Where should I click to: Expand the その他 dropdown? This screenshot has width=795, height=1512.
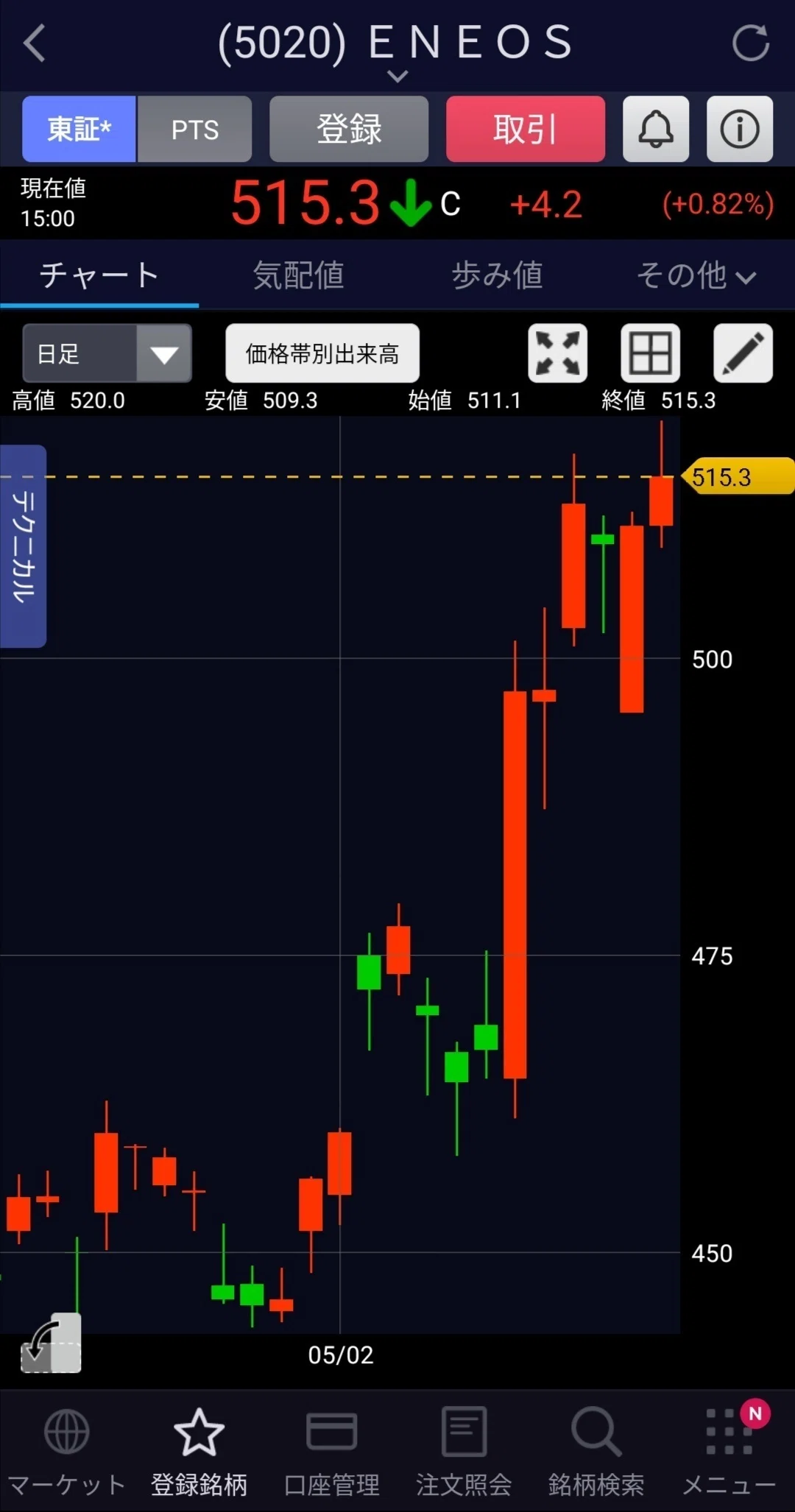coord(696,275)
